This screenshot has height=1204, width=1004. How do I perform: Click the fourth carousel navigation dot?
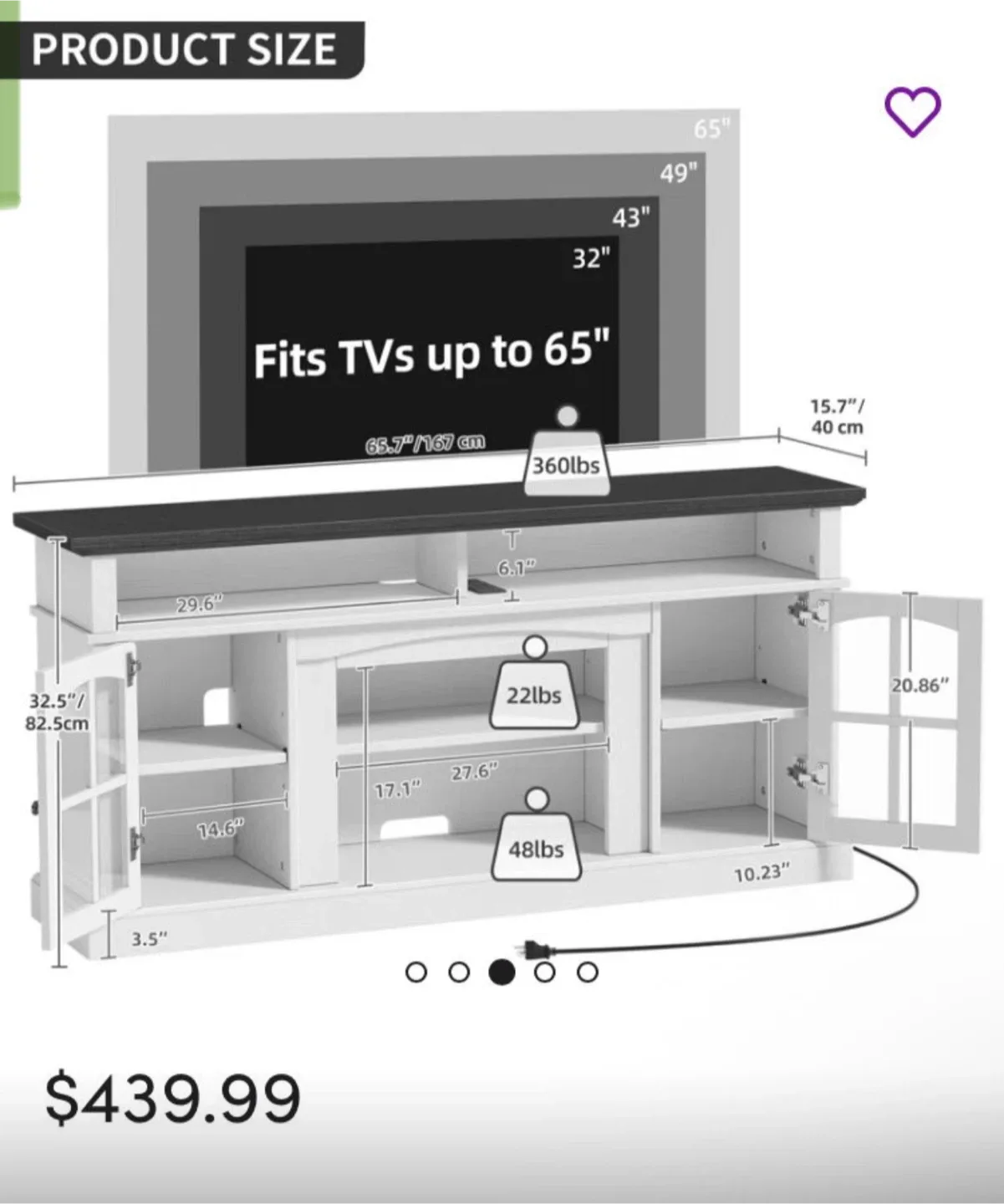tap(544, 972)
